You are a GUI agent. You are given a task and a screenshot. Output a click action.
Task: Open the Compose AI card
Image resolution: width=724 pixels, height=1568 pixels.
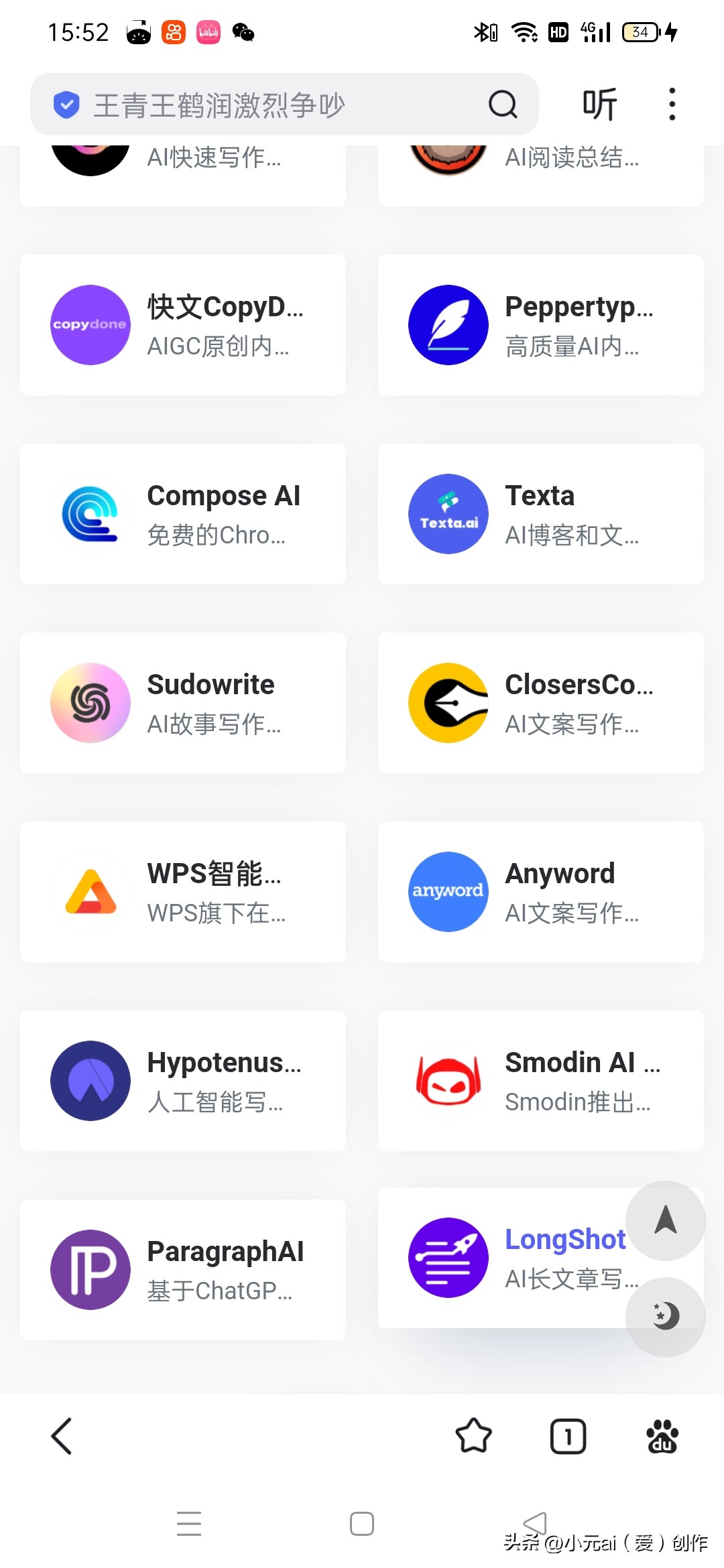tap(183, 514)
